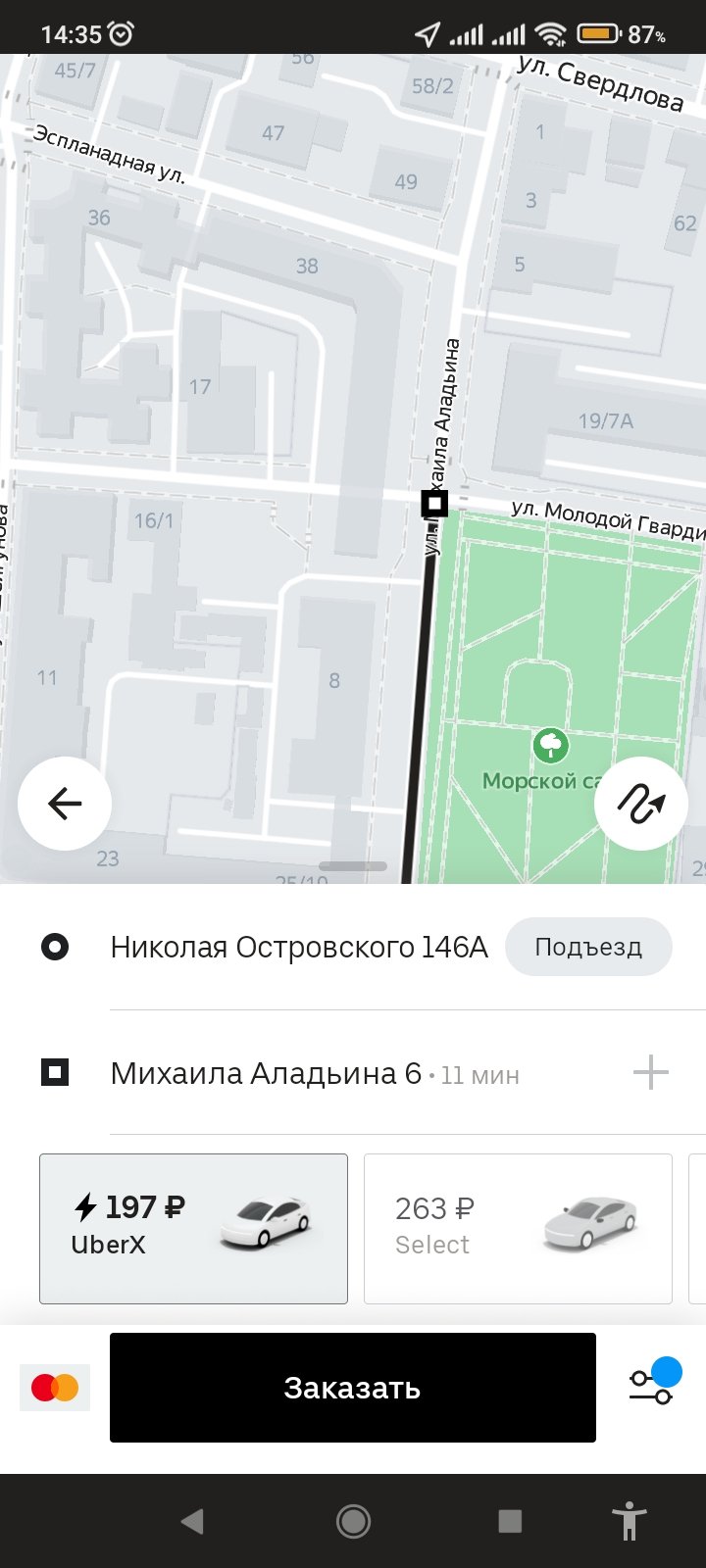Show the full route overview
706x1568 pixels.
tap(641, 804)
